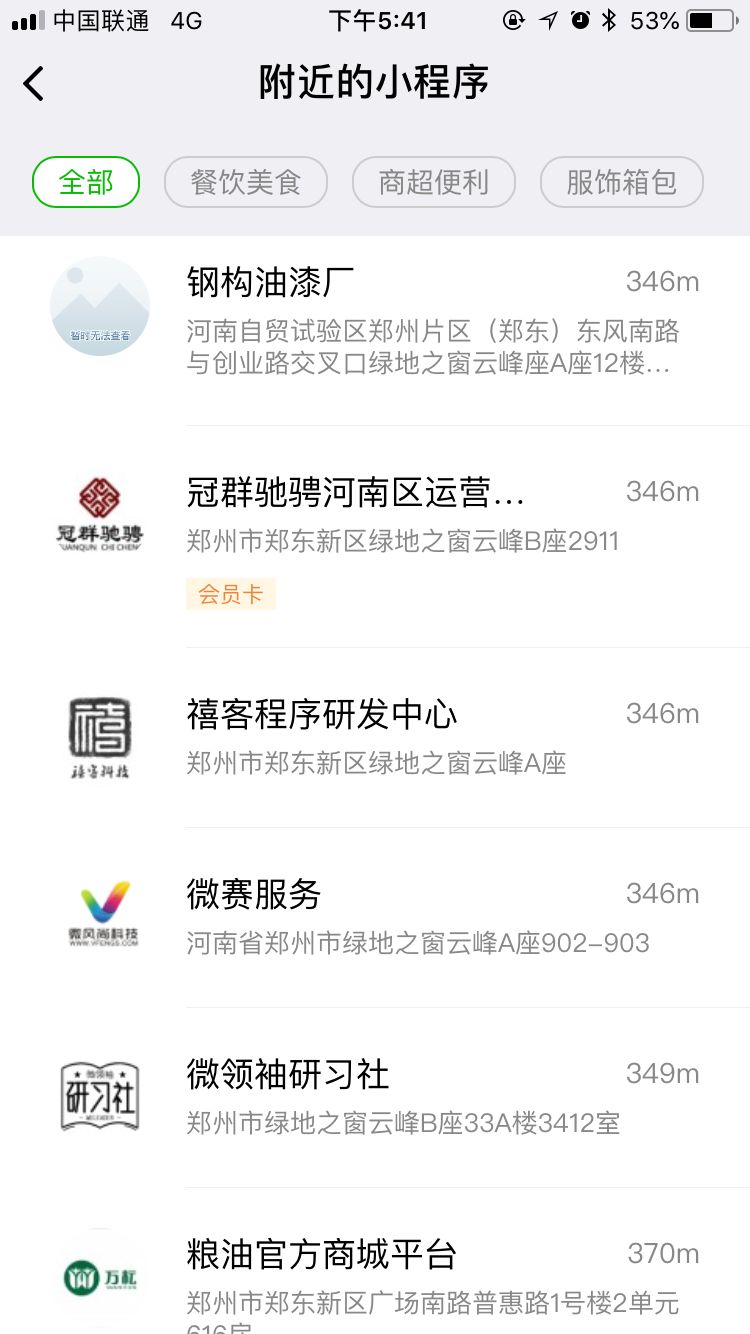The image size is (750, 1334).
Task: Show 服饰箱包 mini programs
Action: pyautogui.click(x=621, y=182)
